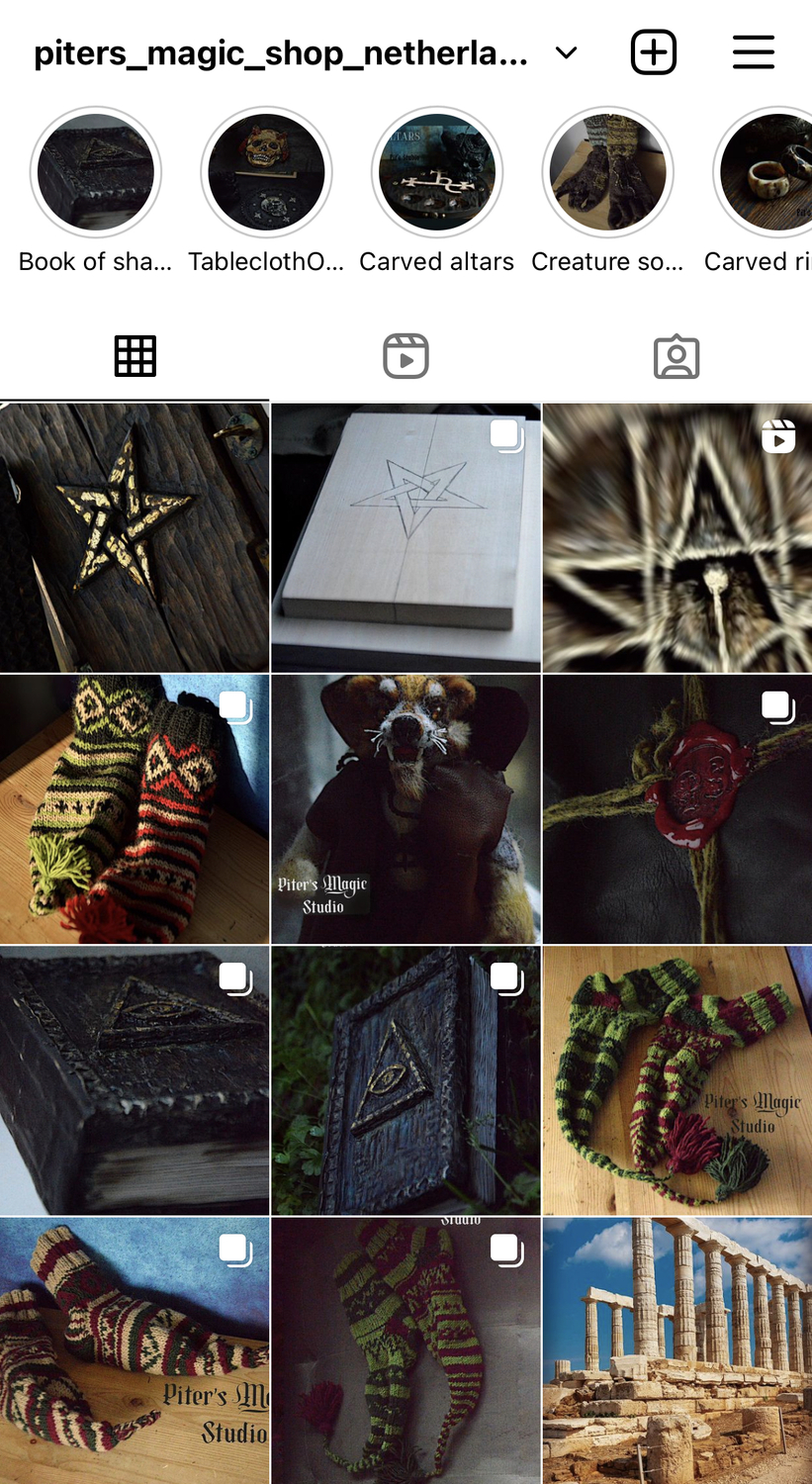View the red wax seal post
812x1484 pixels.
click(677, 809)
